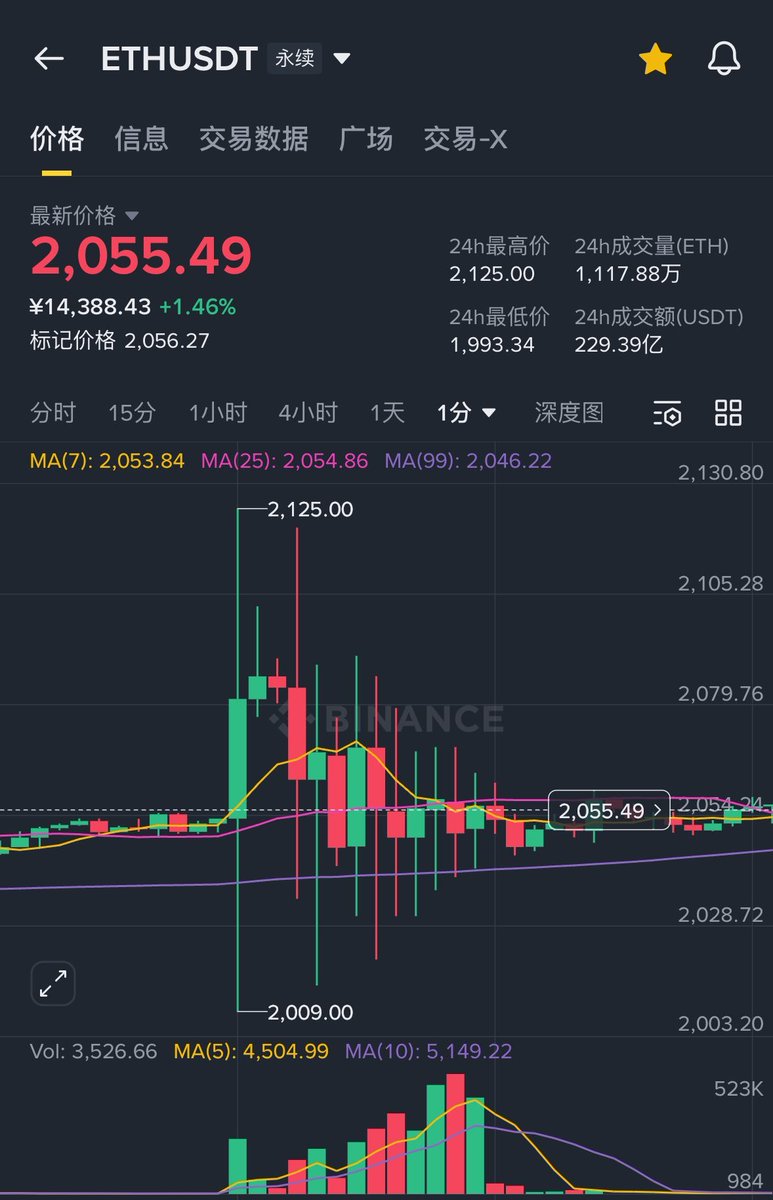Expand the chart to fullscreen
The image size is (773, 1200).
[52, 984]
